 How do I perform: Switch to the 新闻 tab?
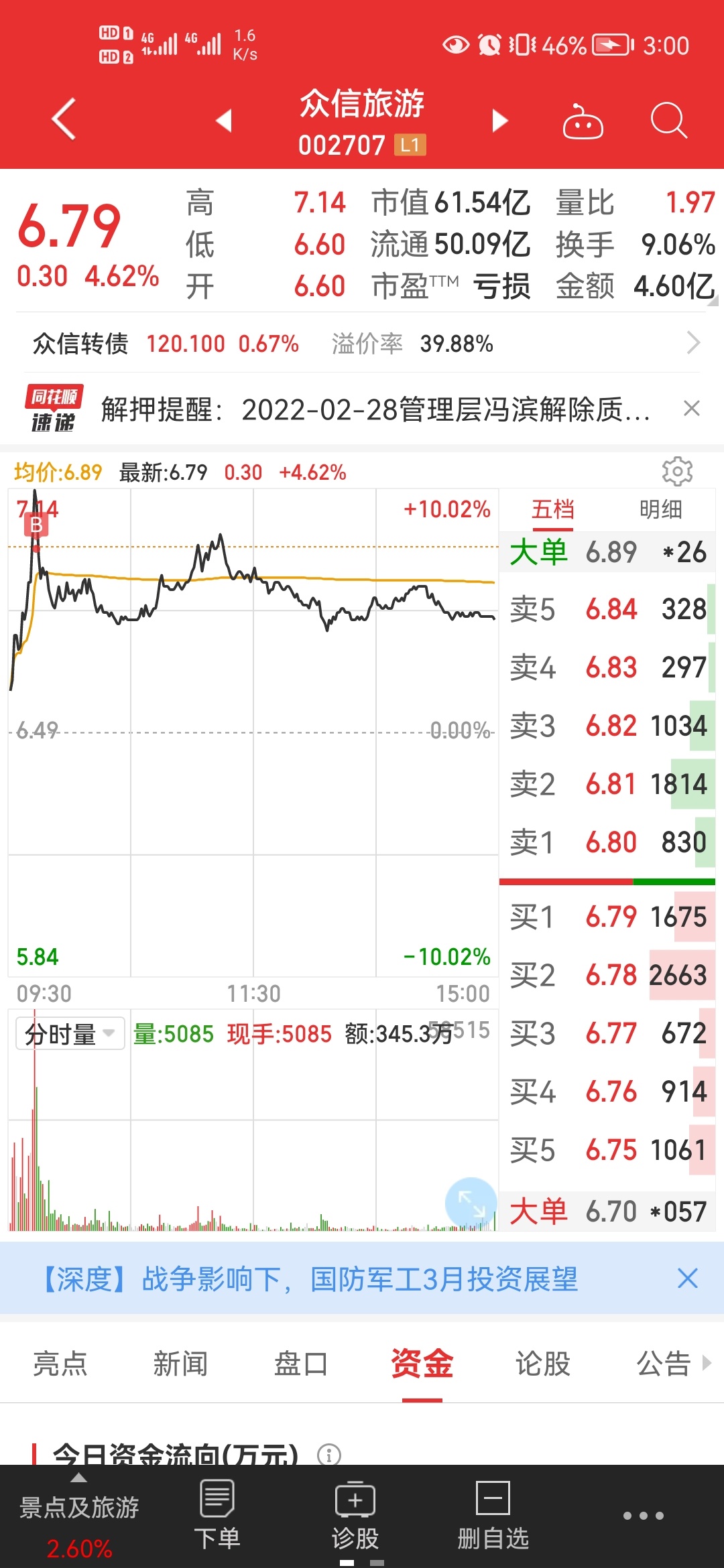click(x=180, y=1364)
